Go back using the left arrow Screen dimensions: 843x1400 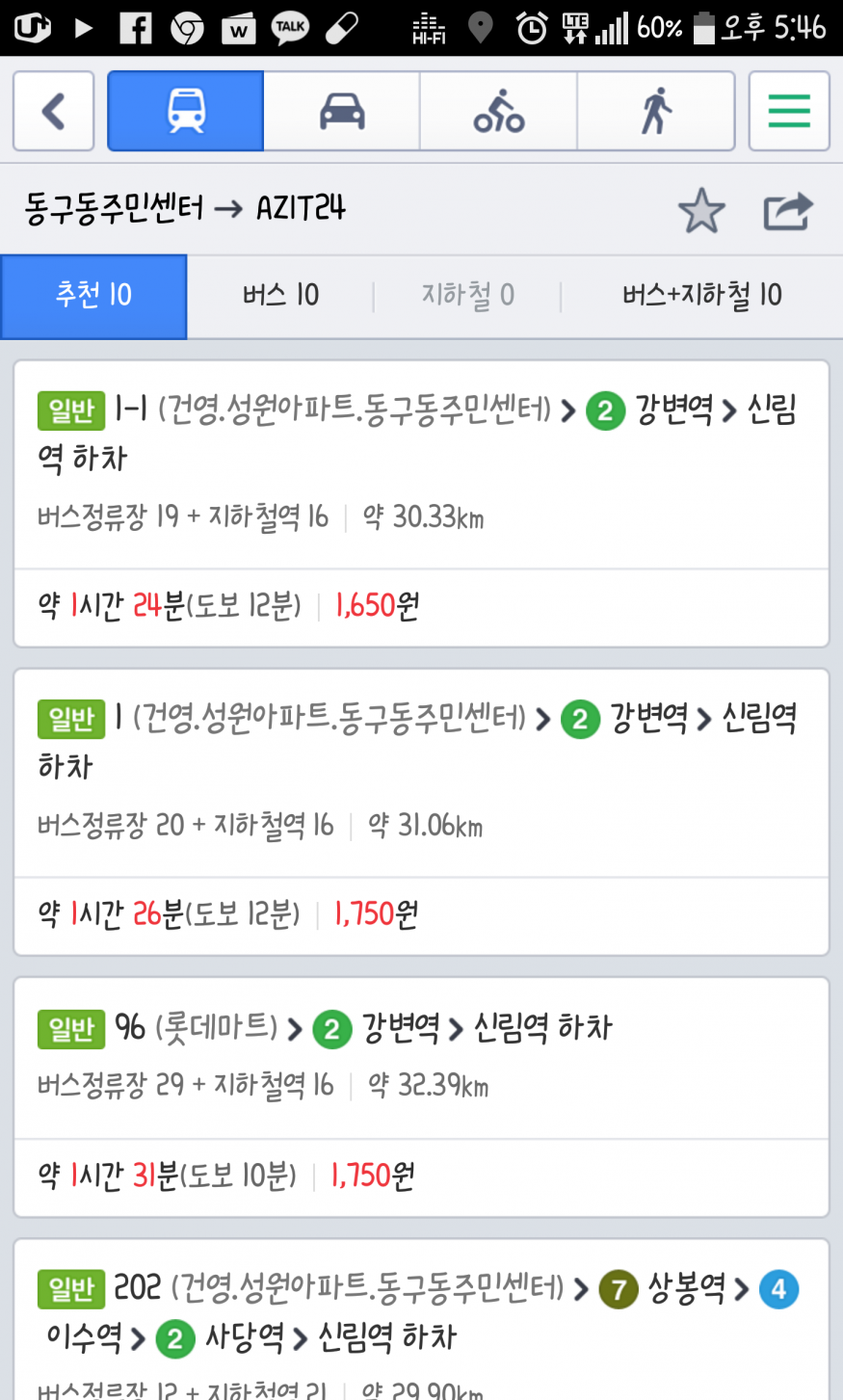point(54,111)
